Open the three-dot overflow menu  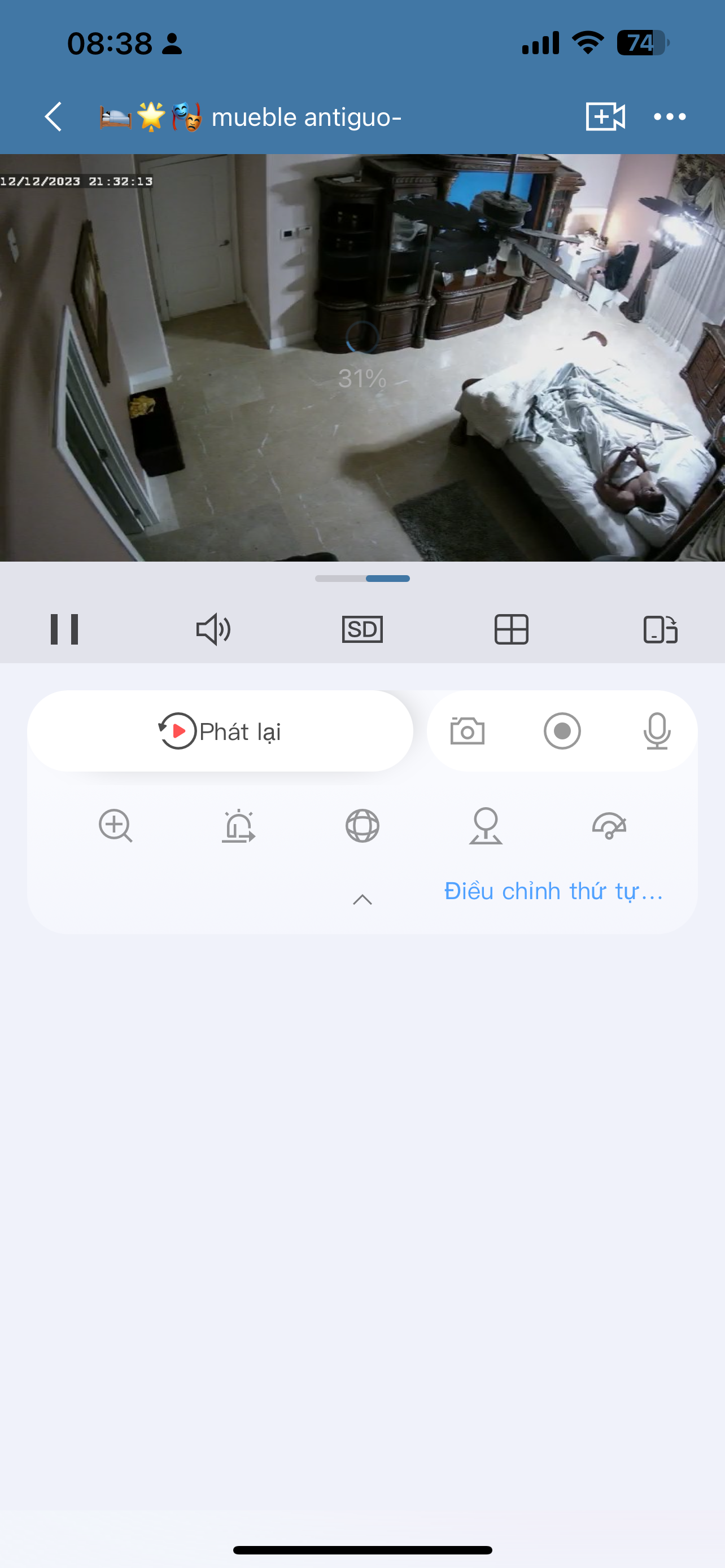[x=670, y=116]
